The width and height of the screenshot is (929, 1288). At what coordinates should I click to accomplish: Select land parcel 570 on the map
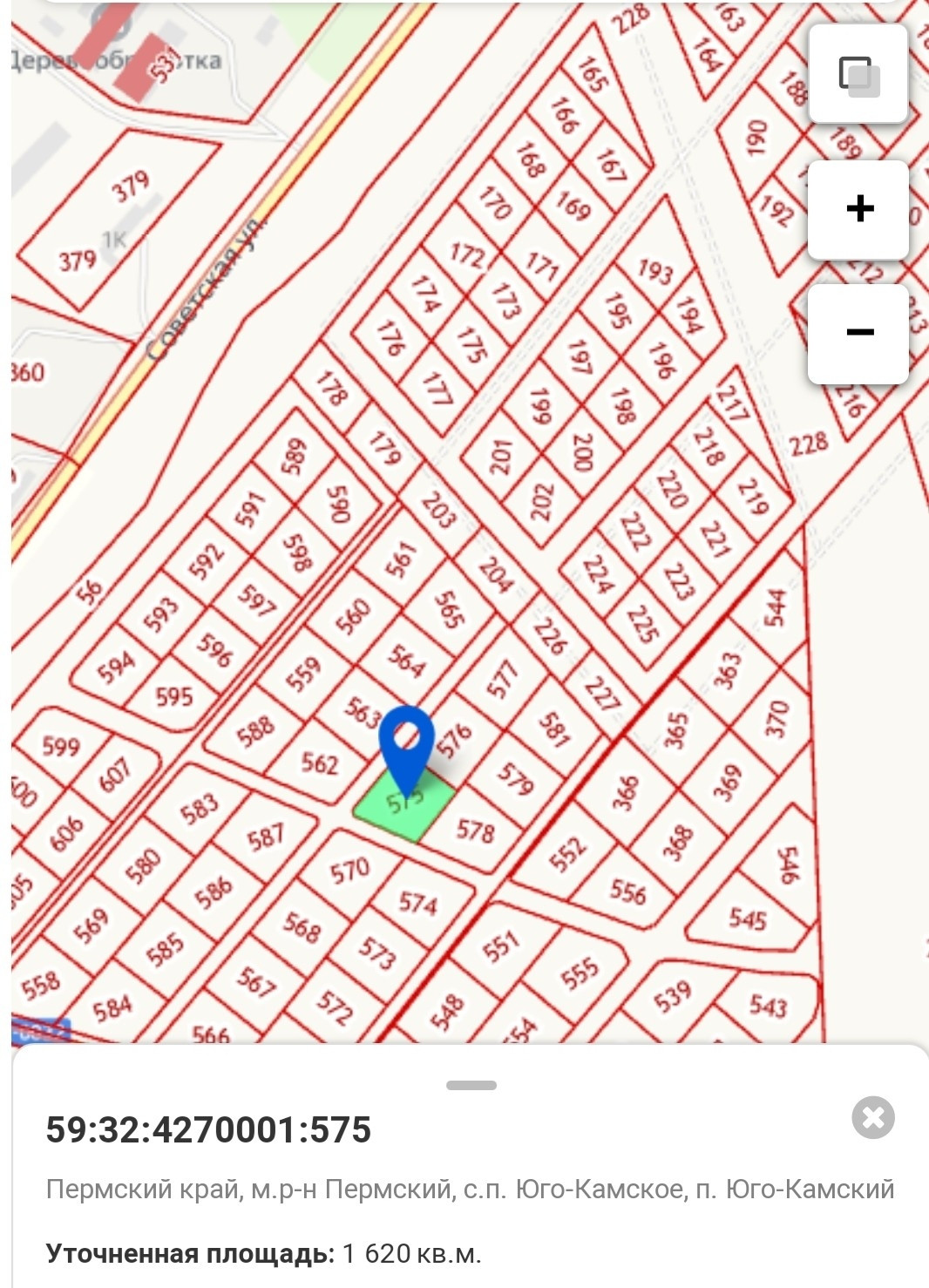[349, 869]
